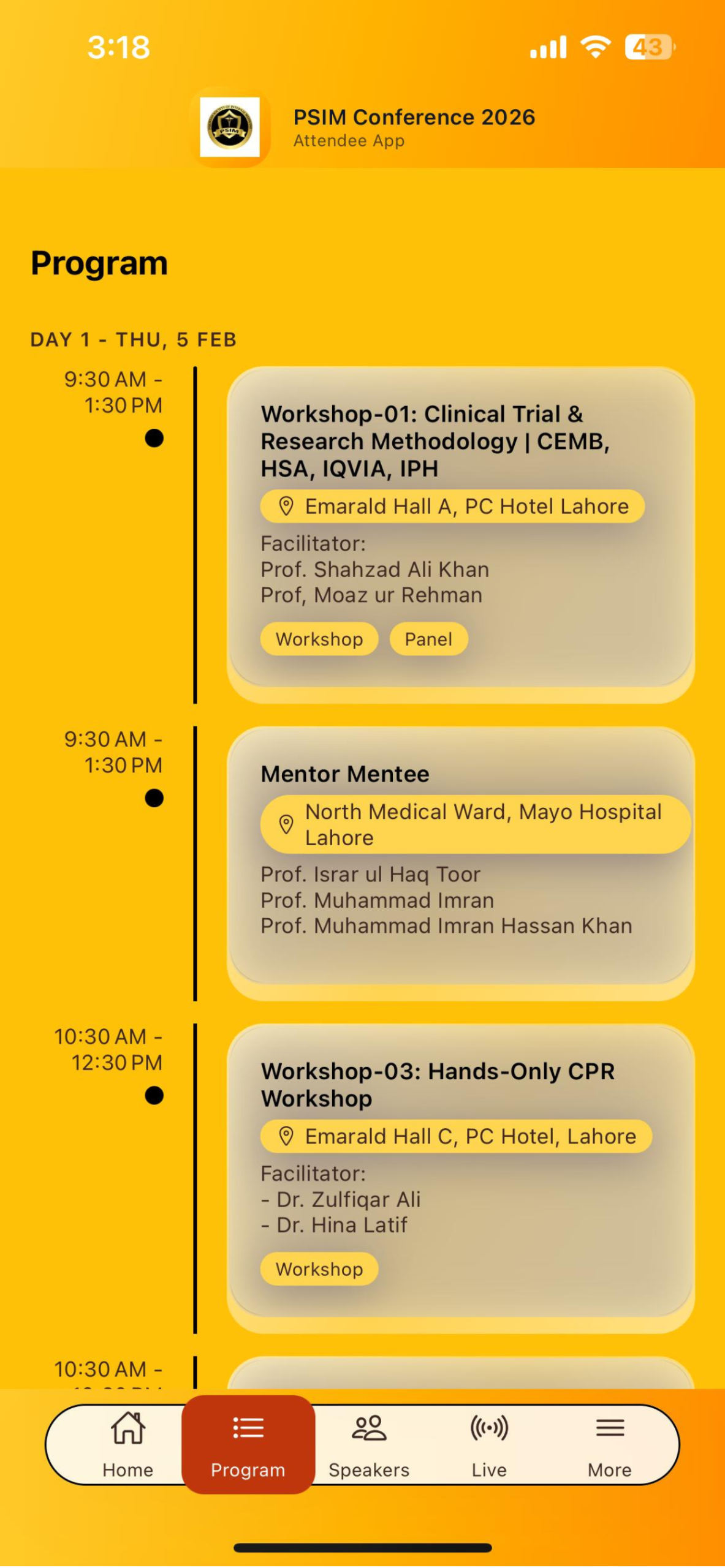Image resolution: width=725 pixels, height=1568 pixels.
Task: Open Workshop-03 Hands-Only CPR card
Action: tap(460, 1084)
